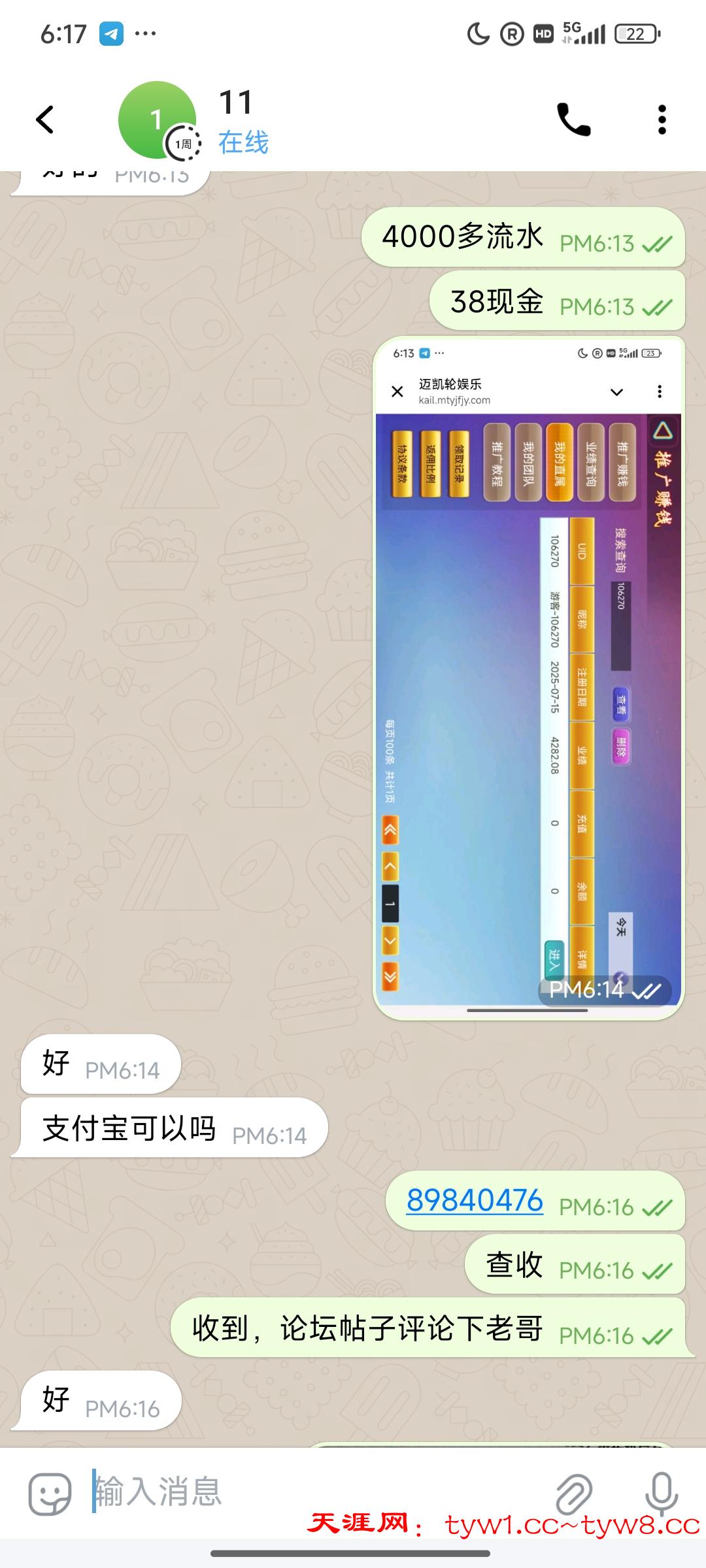Open the sent screenshot image
Viewport: 706px width, 1568px height.
(528, 677)
